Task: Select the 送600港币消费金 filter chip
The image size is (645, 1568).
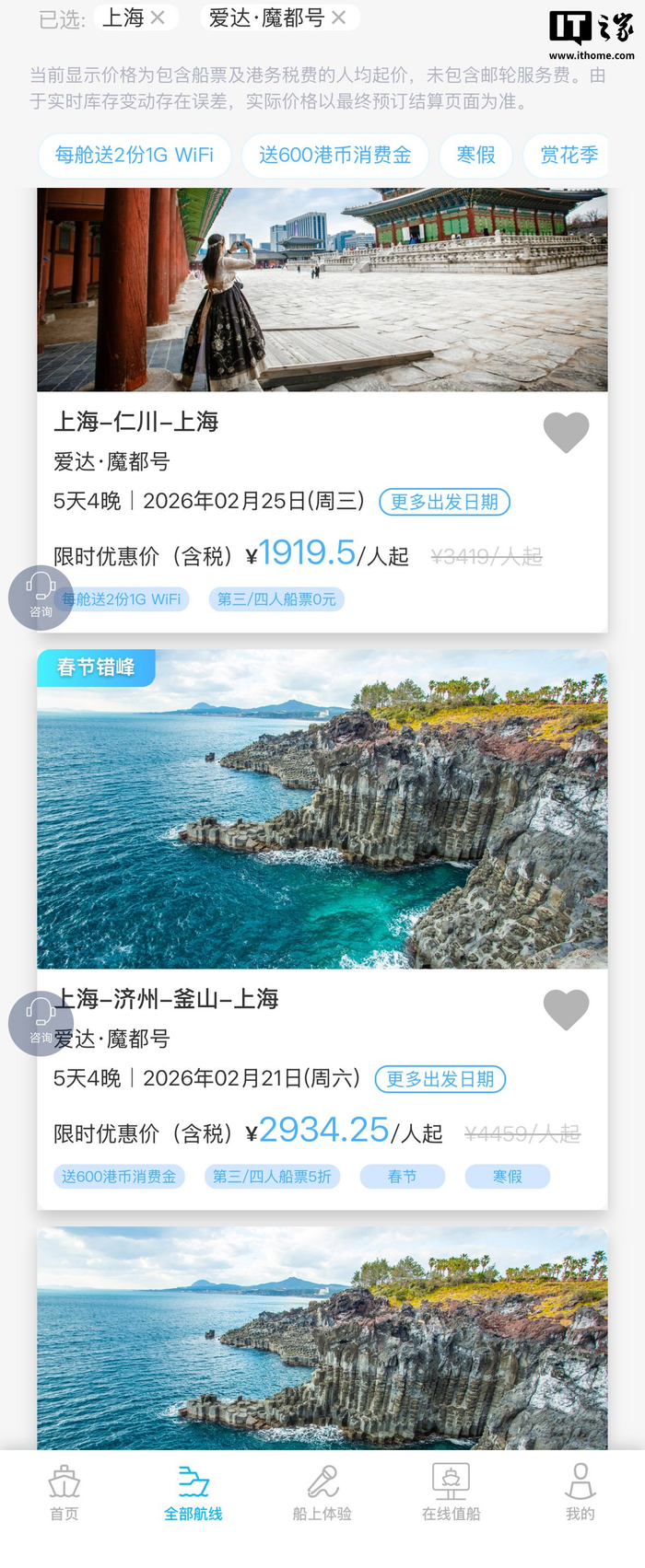Action: click(334, 155)
